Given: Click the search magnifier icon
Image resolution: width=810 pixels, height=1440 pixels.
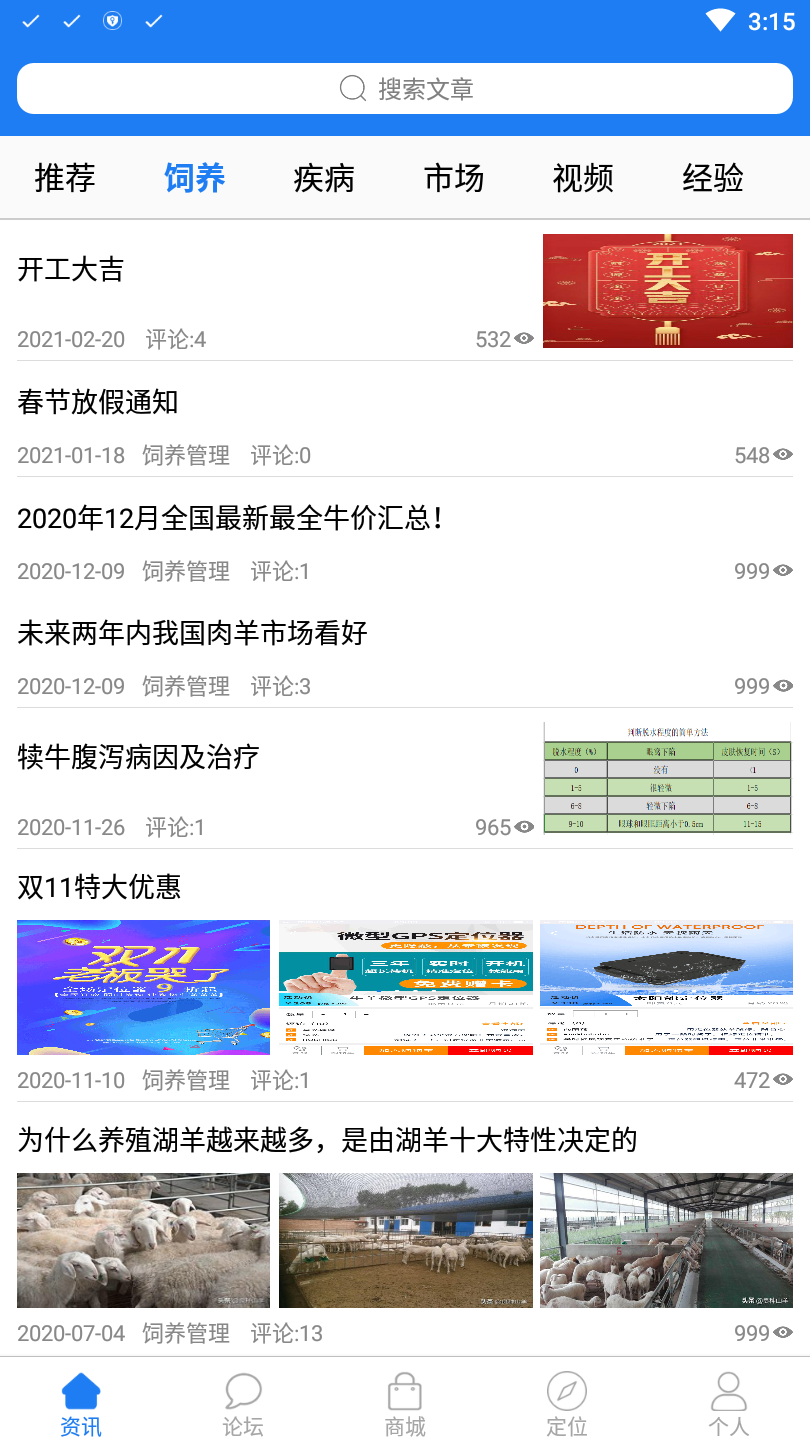Looking at the screenshot, I should point(352,88).
